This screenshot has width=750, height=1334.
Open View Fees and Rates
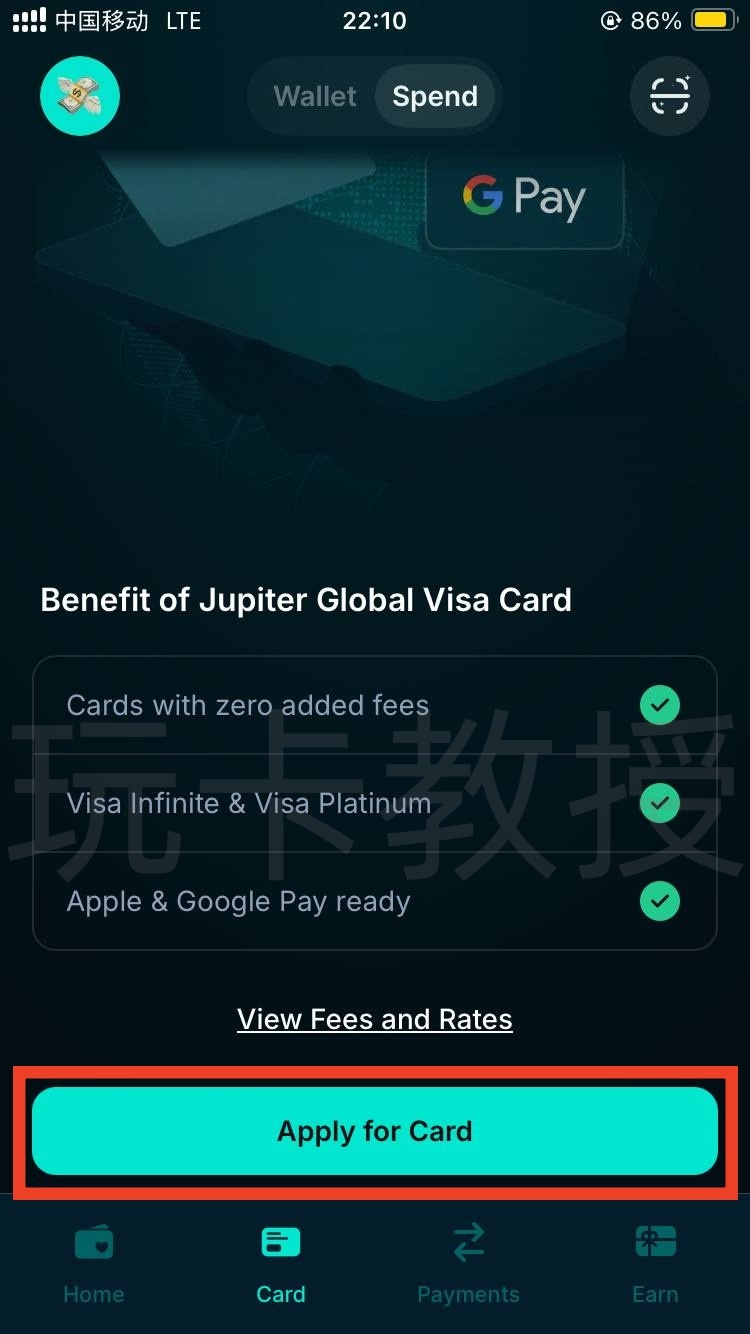(x=374, y=1019)
